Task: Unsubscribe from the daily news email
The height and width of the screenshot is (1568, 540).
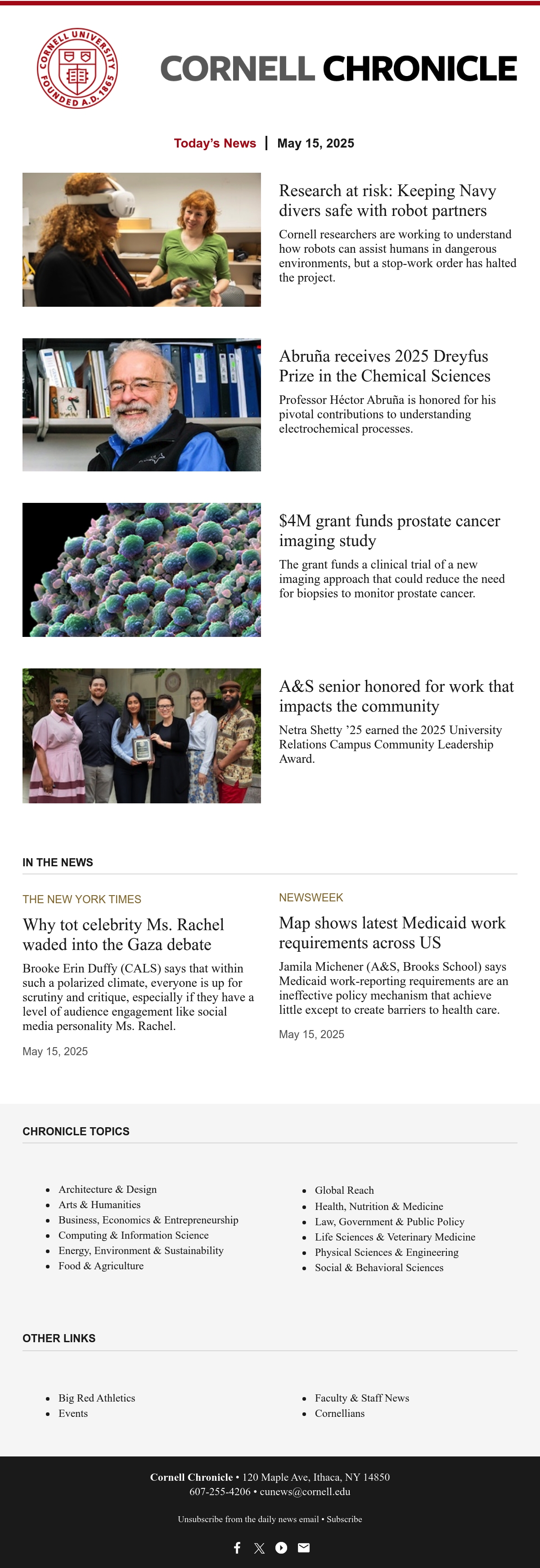Action: coord(248,1519)
